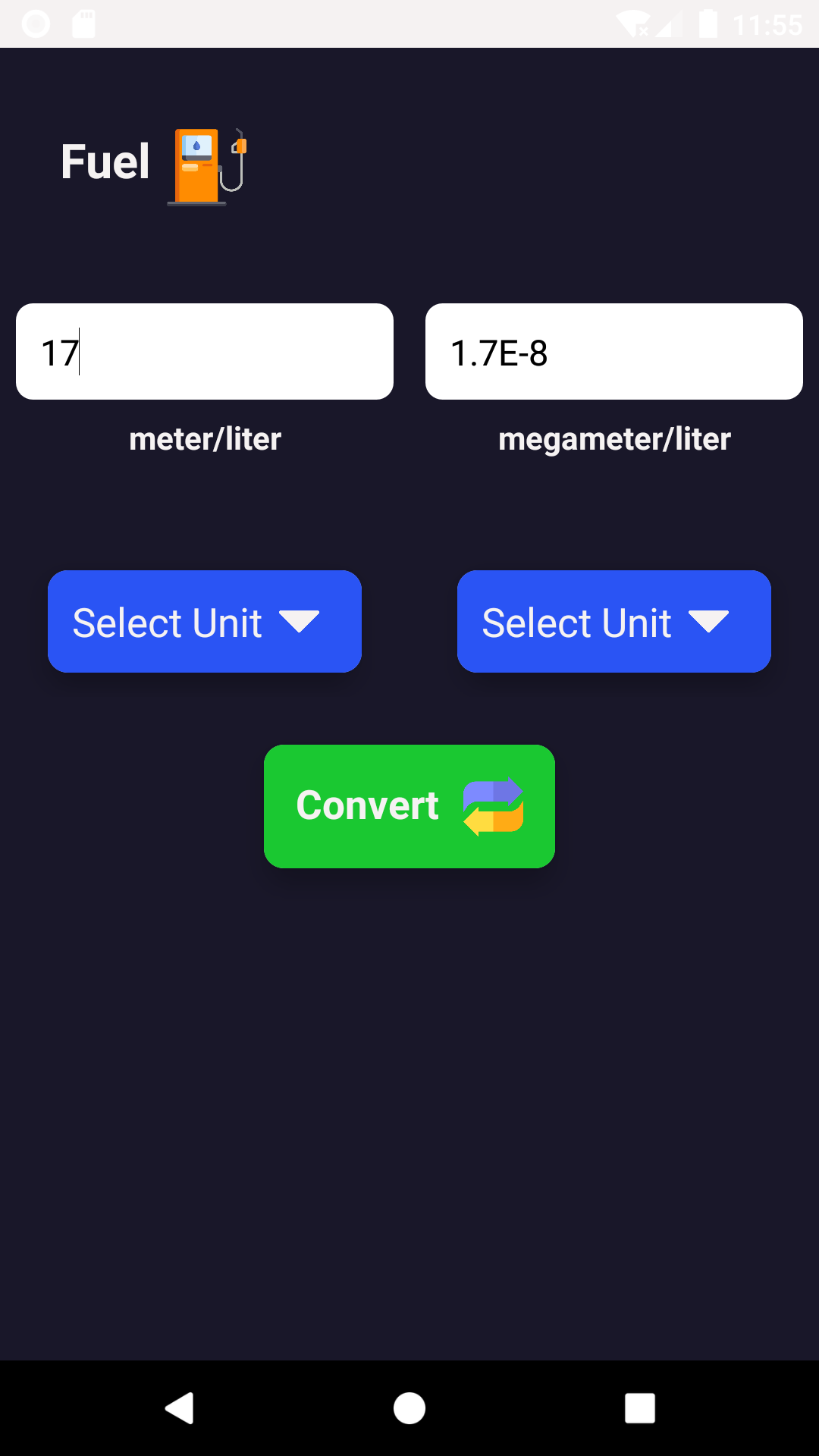Click the field showing 1.7E-8

pos(613,350)
